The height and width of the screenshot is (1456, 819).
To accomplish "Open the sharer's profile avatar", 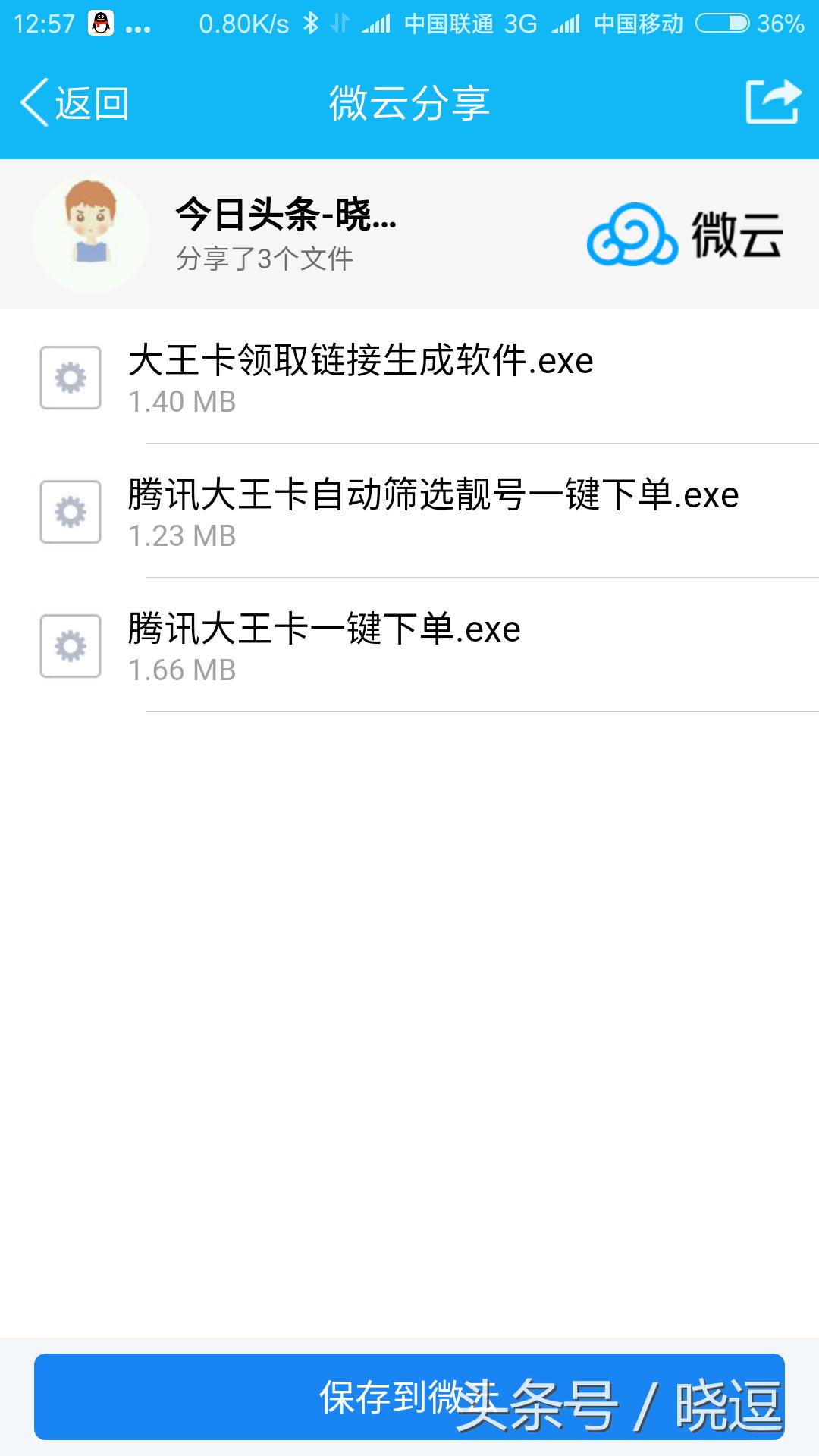I will coord(91,234).
